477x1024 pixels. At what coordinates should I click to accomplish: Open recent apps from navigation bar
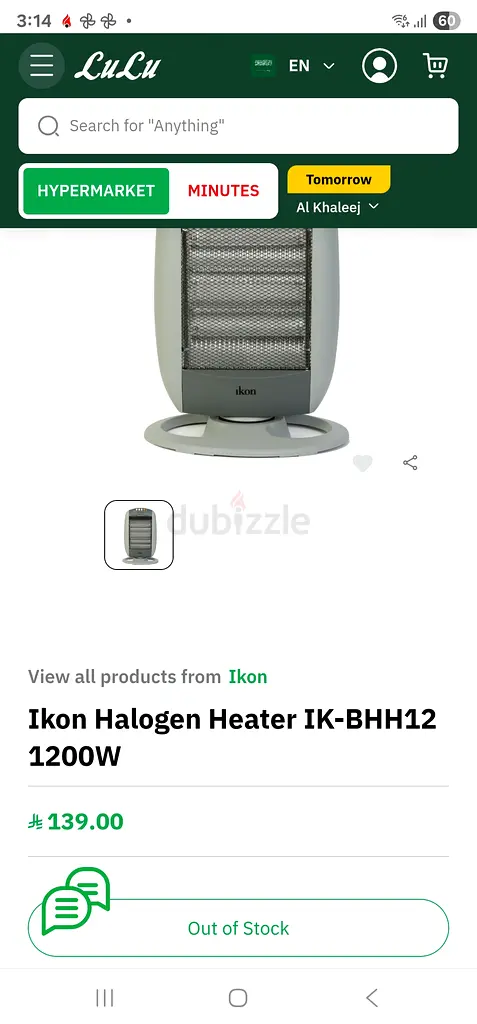pyautogui.click(x=105, y=997)
